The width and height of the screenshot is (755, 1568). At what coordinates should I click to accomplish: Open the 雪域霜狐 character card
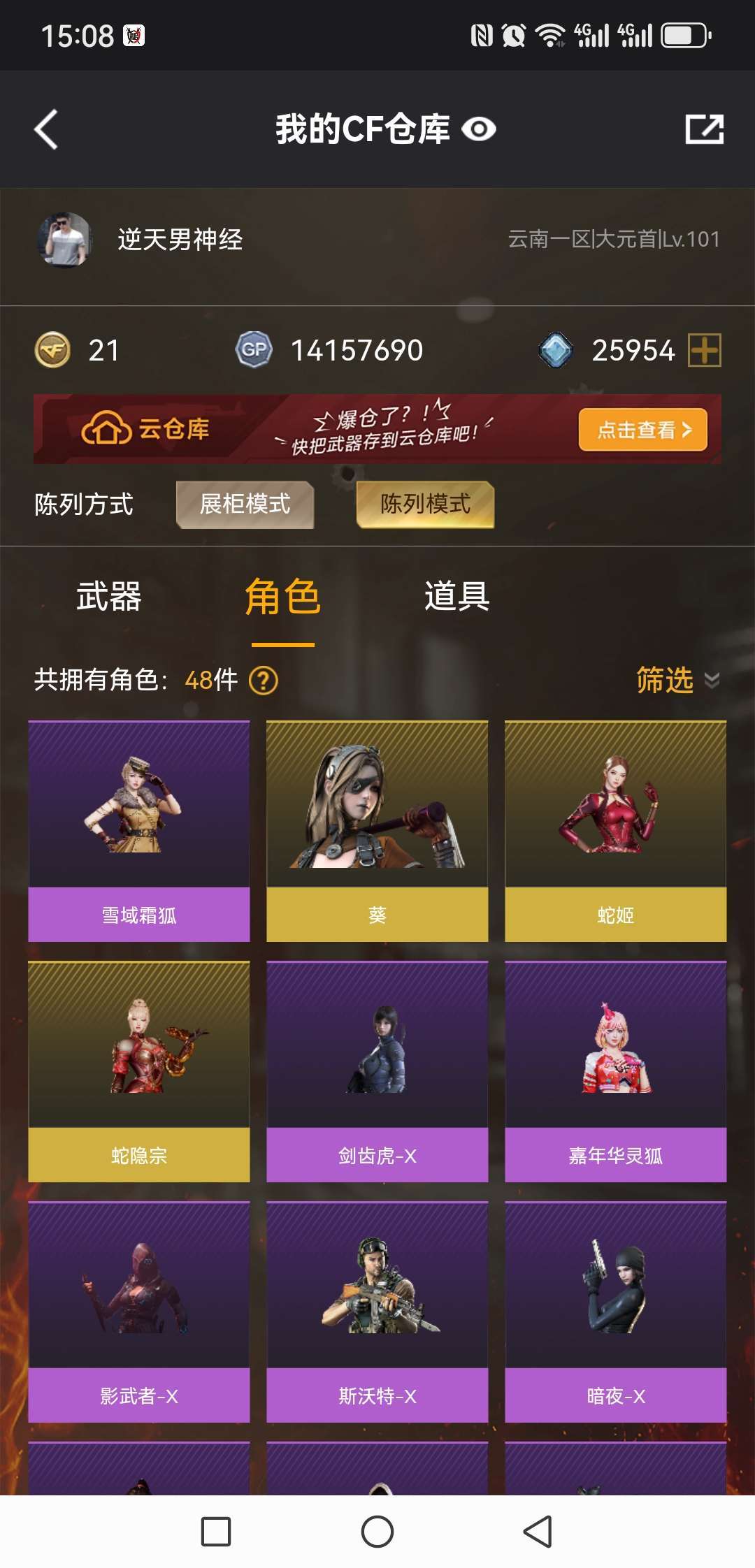(139, 831)
